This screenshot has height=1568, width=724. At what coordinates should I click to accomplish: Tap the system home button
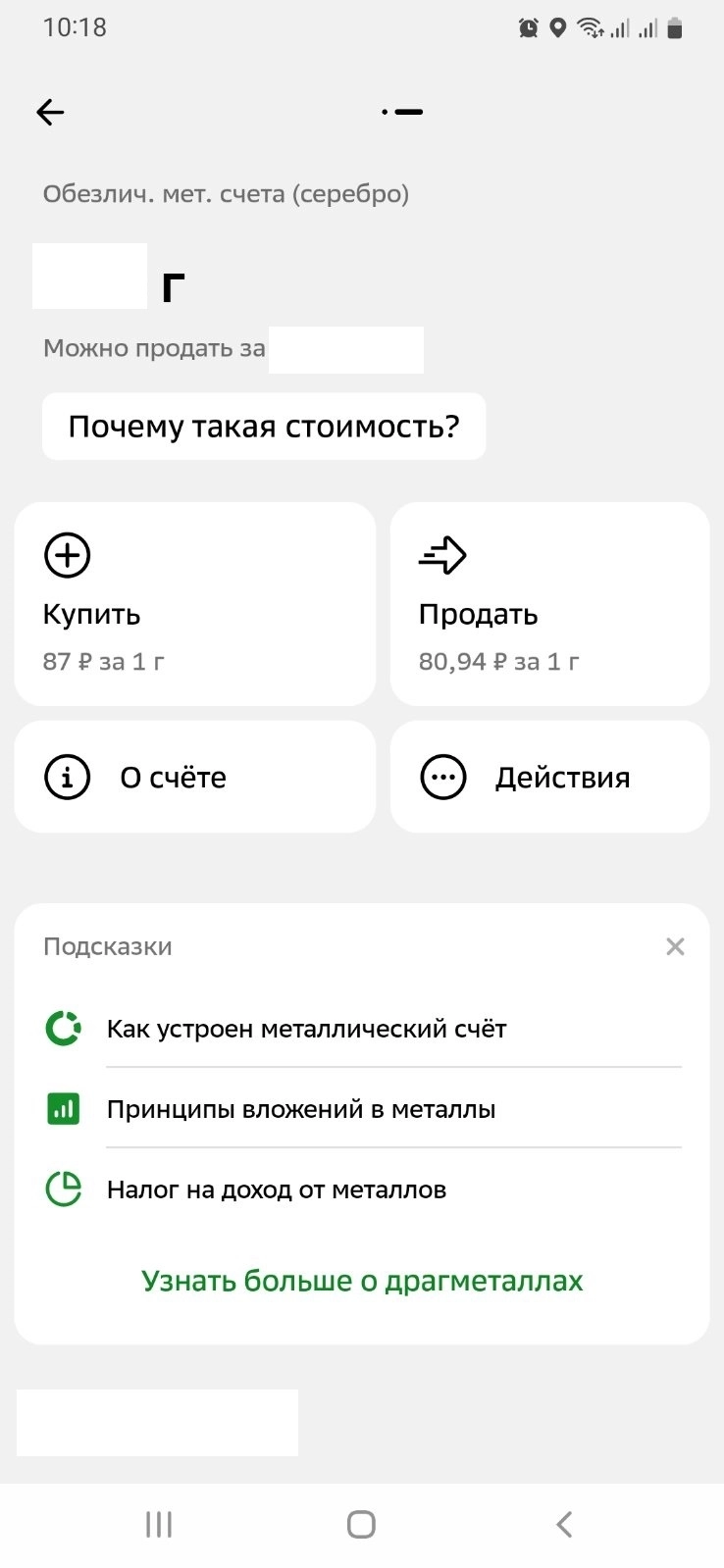pos(361,1524)
